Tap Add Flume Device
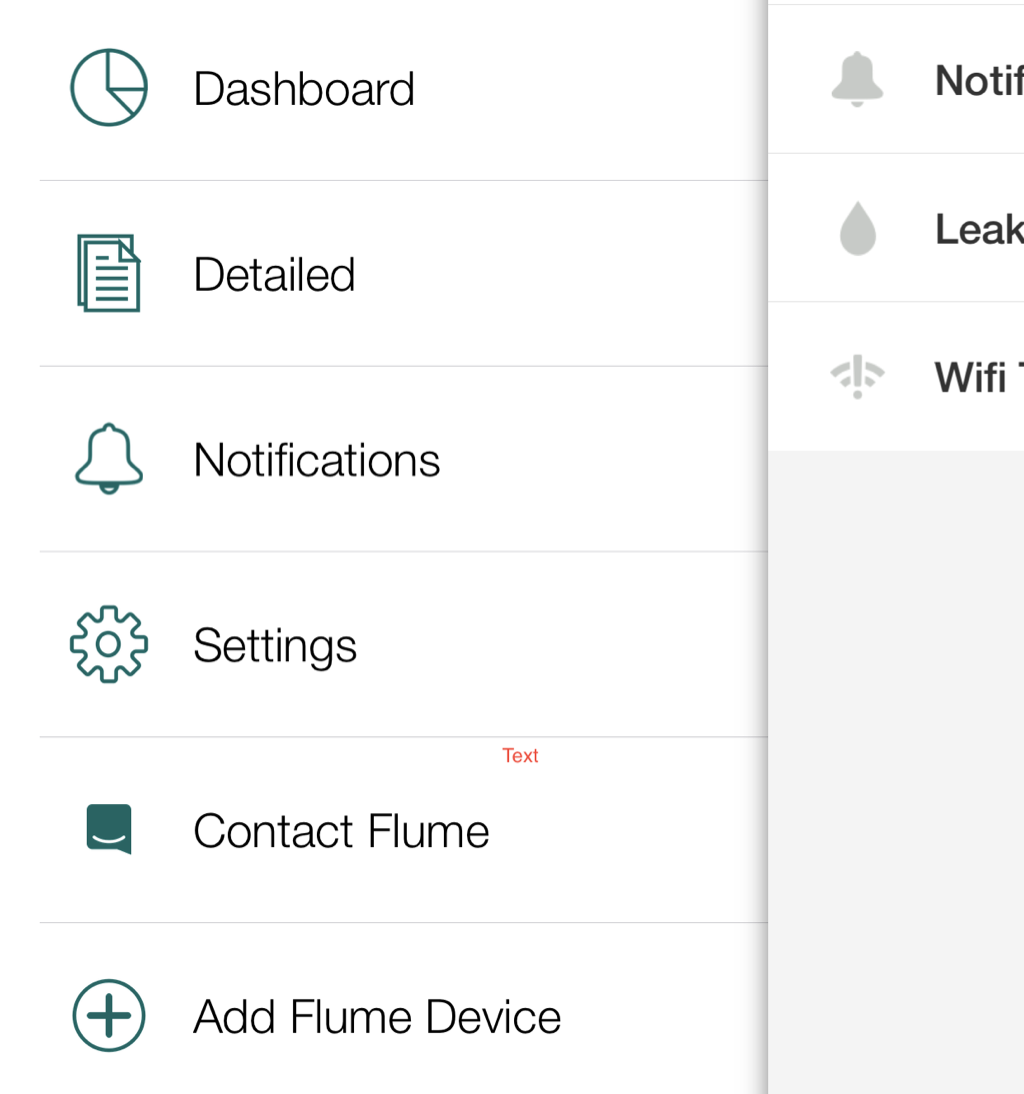Screen dimensions: 1024x1094 pyautogui.click(x=376, y=1017)
